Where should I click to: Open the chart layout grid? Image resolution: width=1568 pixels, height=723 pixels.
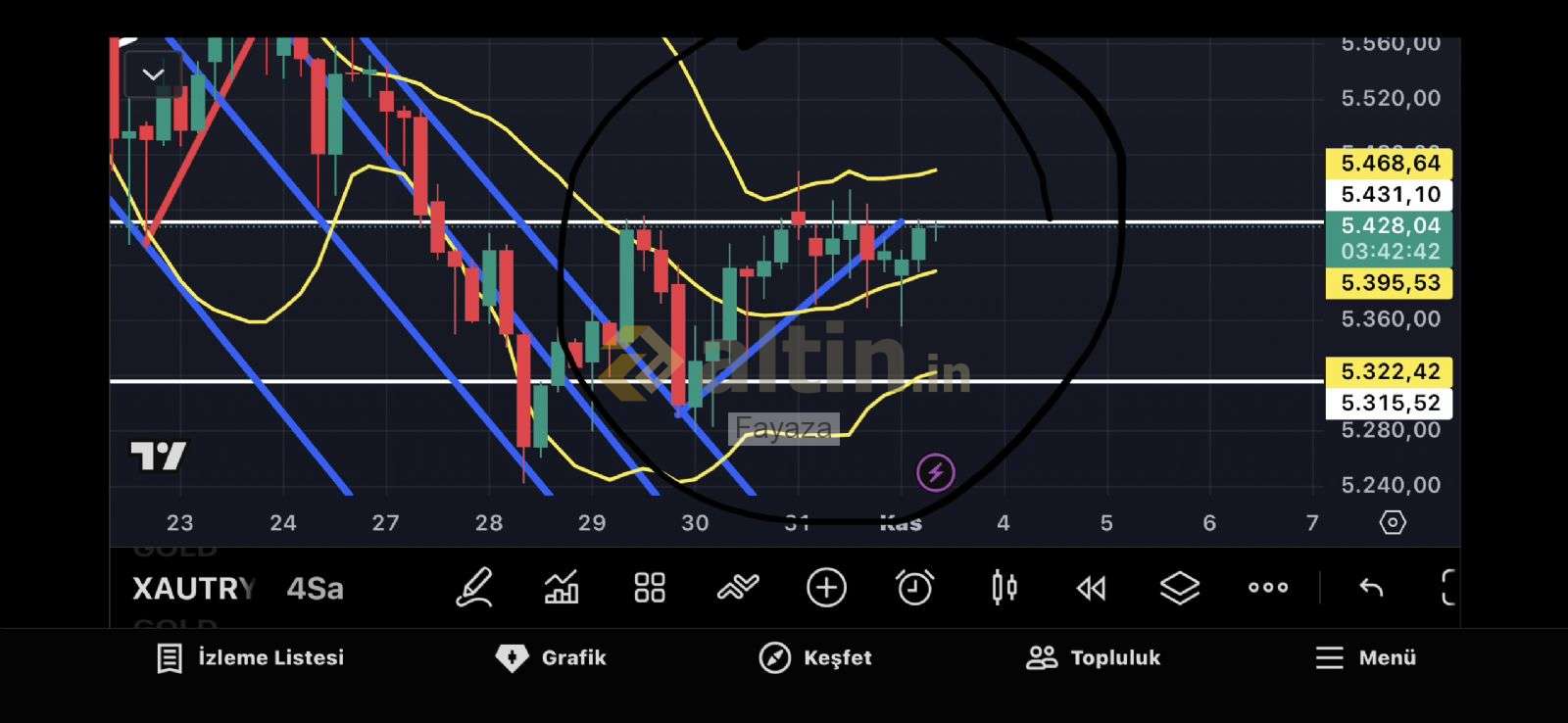[650, 588]
